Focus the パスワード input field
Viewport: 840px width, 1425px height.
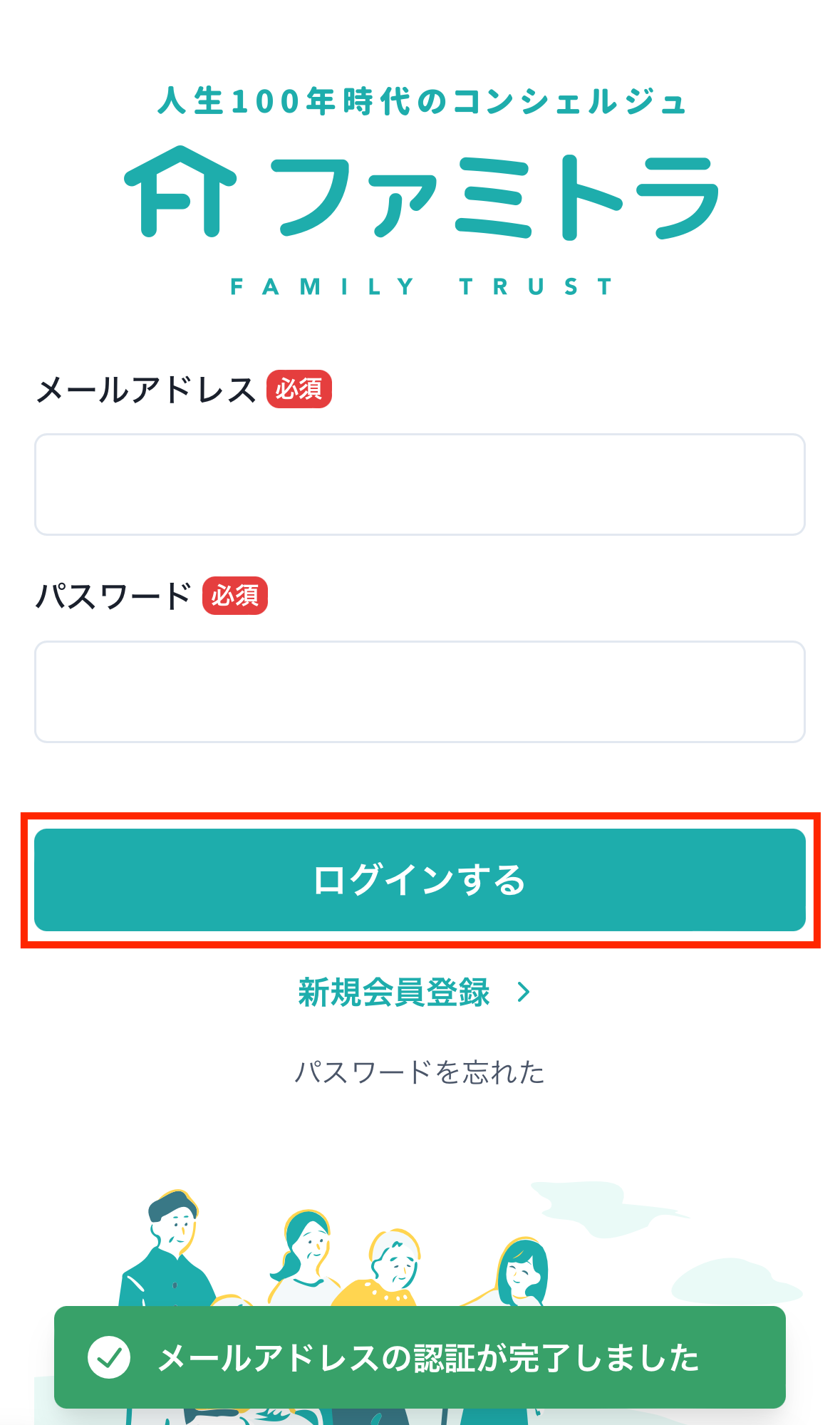click(x=420, y=692)
